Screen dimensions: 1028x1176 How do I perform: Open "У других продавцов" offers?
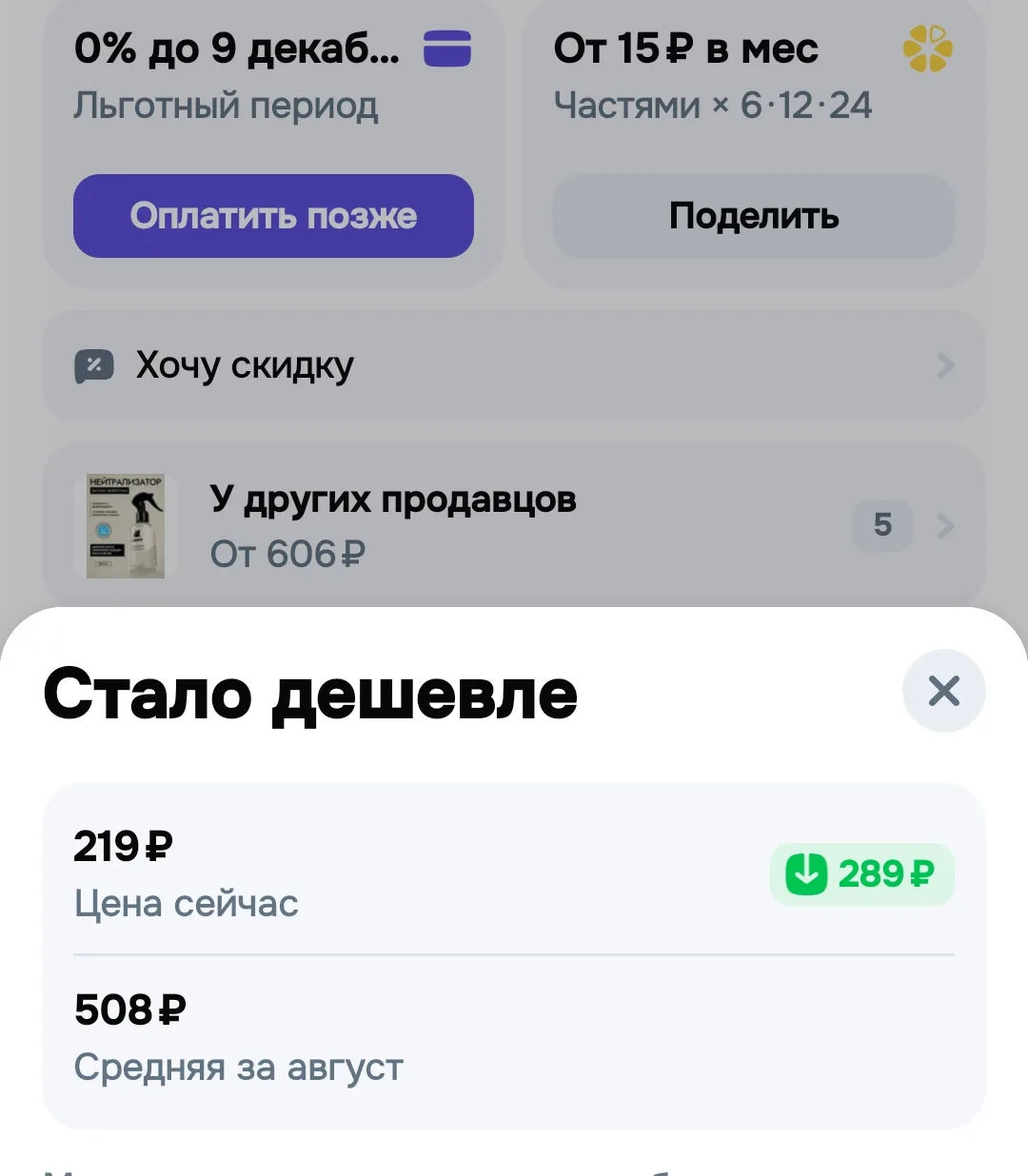(514, 525)
